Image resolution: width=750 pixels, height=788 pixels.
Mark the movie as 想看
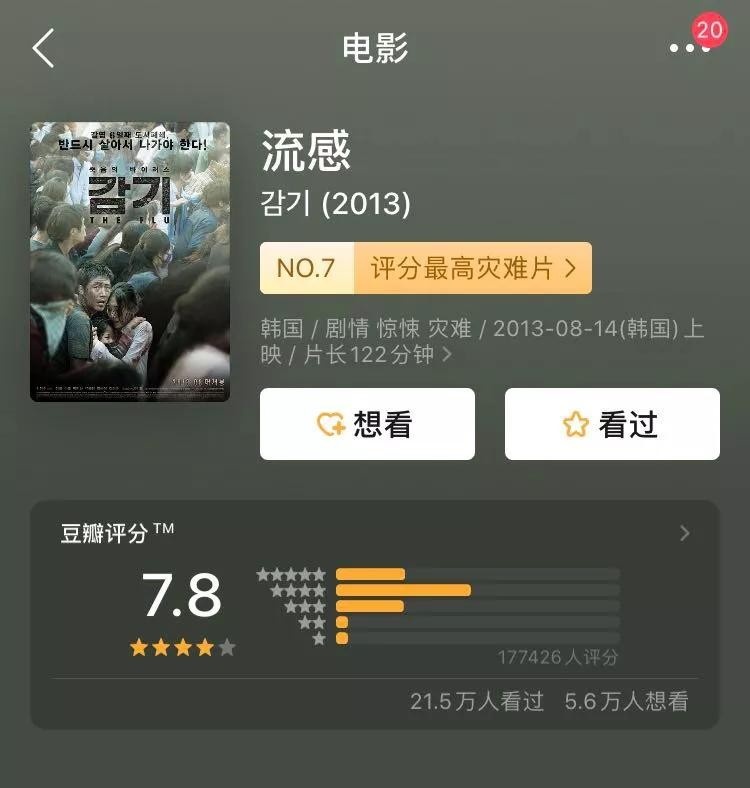coord(367,424)
